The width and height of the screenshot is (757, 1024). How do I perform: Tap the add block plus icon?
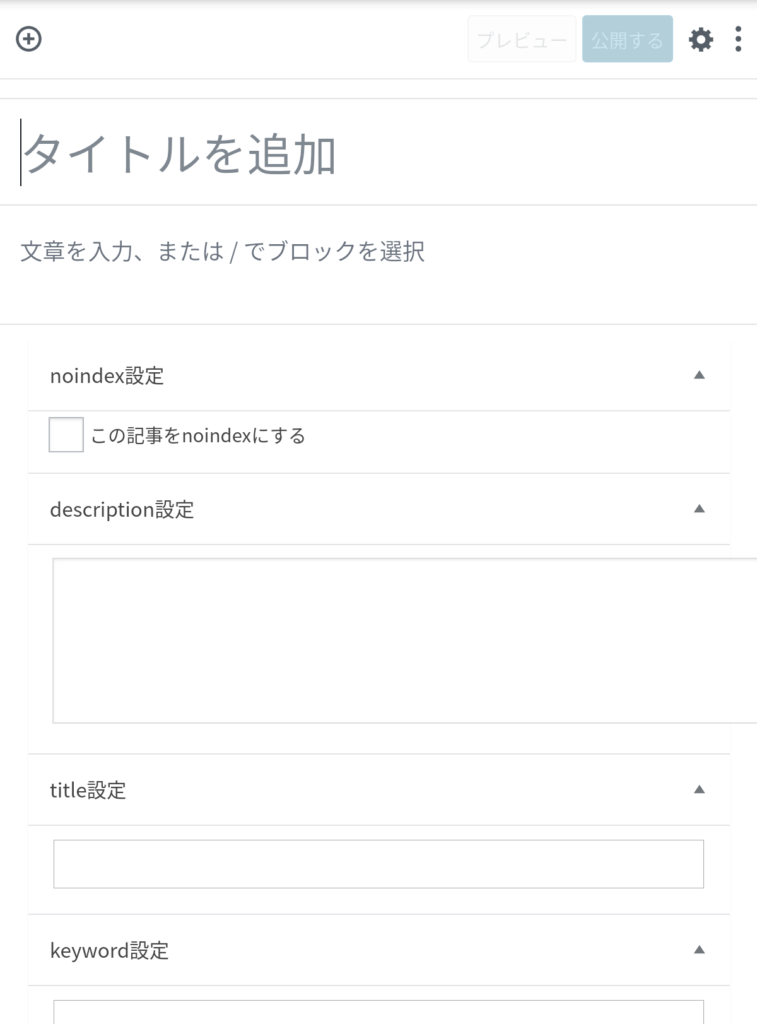[29, 40]
